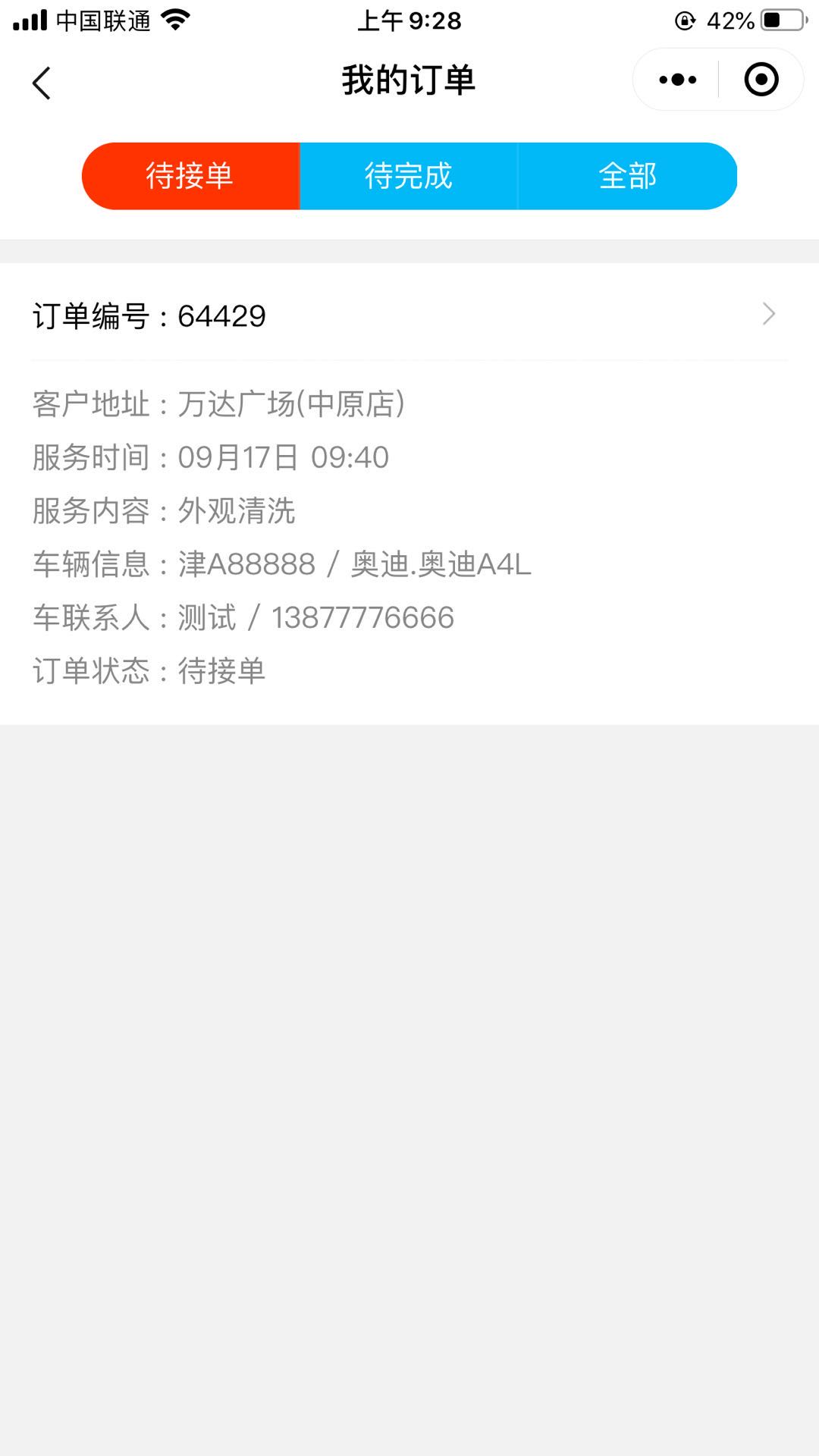Switch the filter to 待完成 state
819x1456 pixels.
[x=409, y=175]
